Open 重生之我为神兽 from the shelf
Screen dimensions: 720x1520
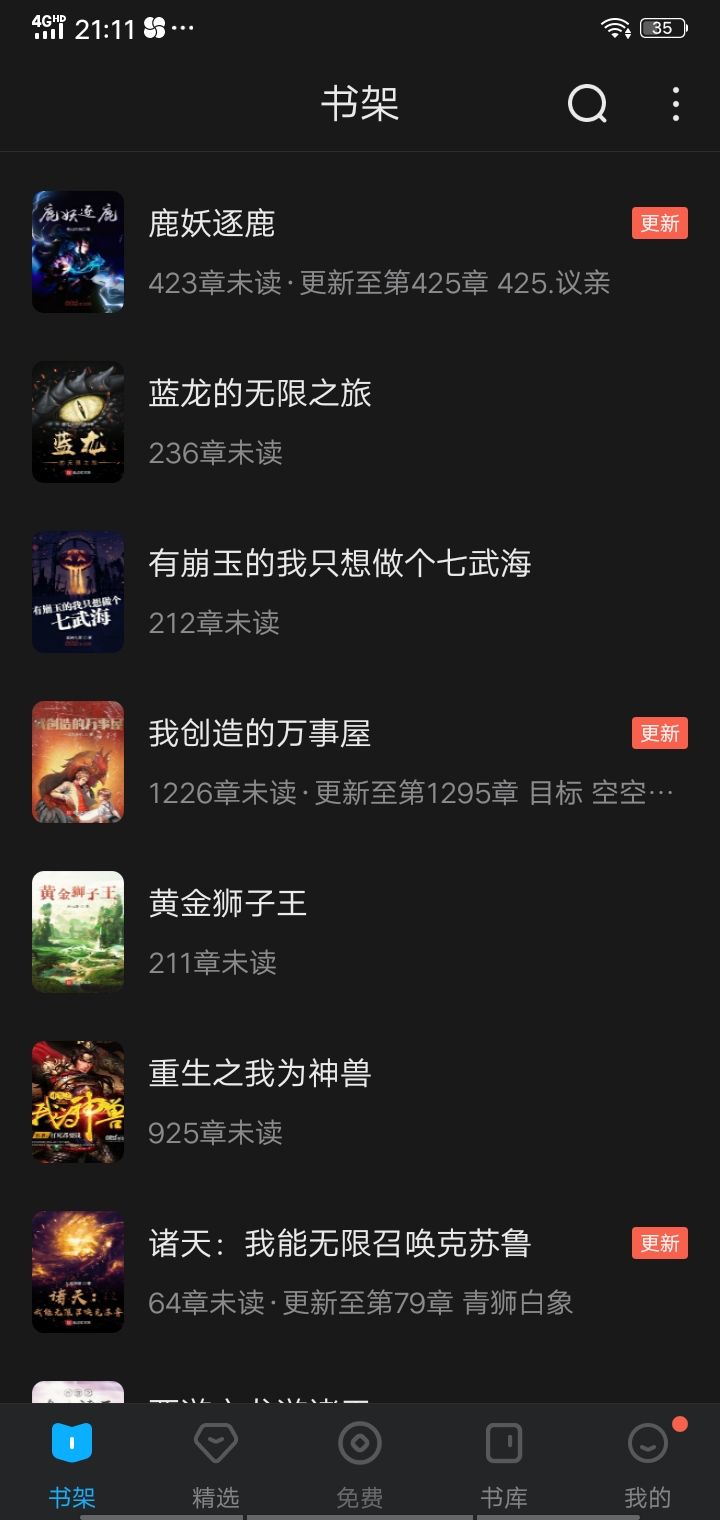click(x=260, y=1074)
